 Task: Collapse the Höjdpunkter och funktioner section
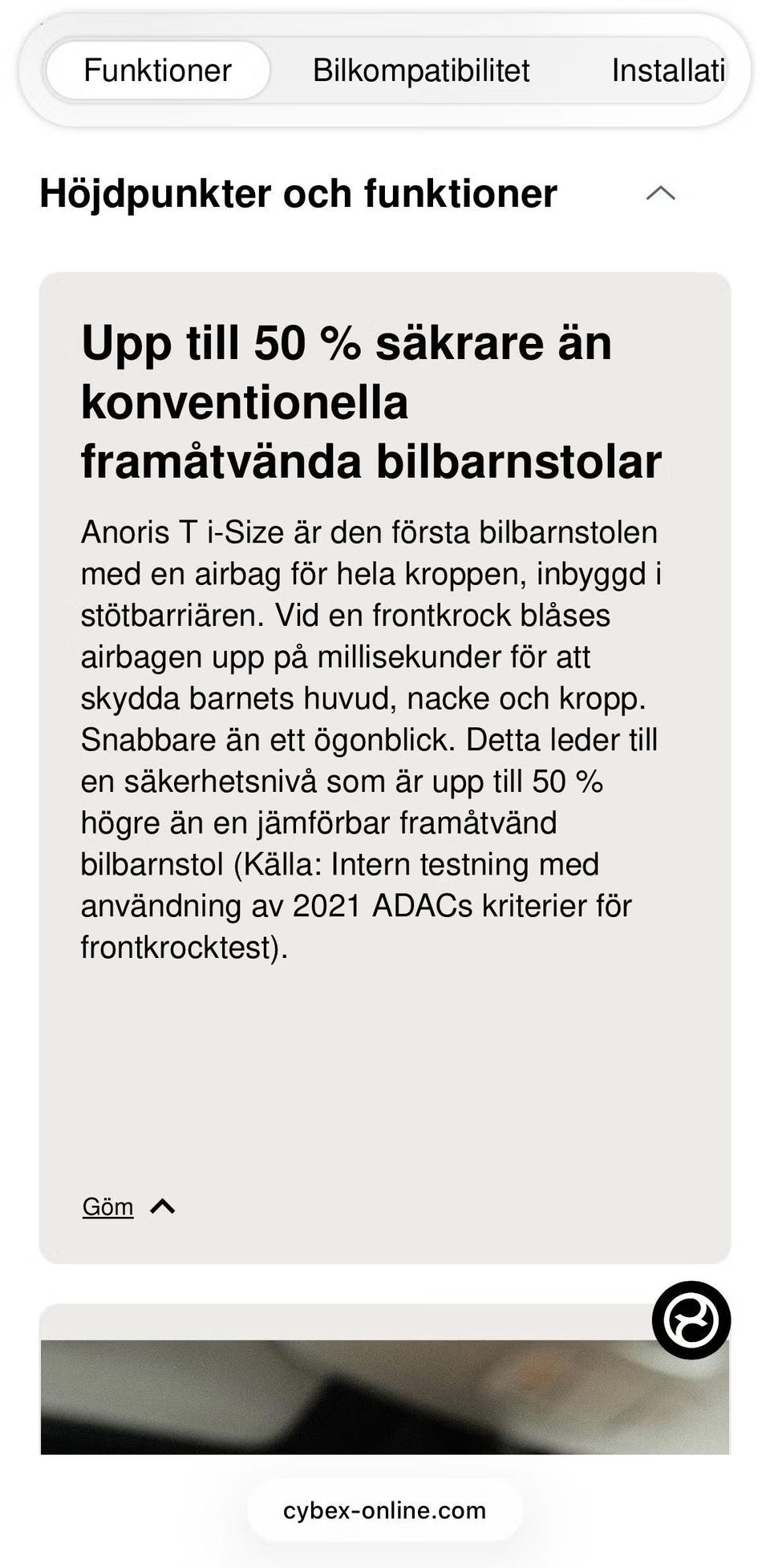pos(661,193)
